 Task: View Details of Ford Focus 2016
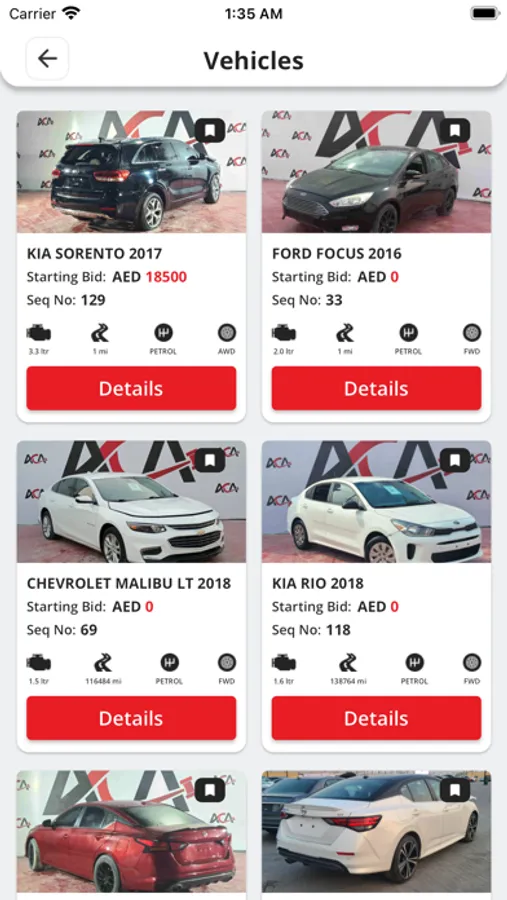(x=376, y=389)
